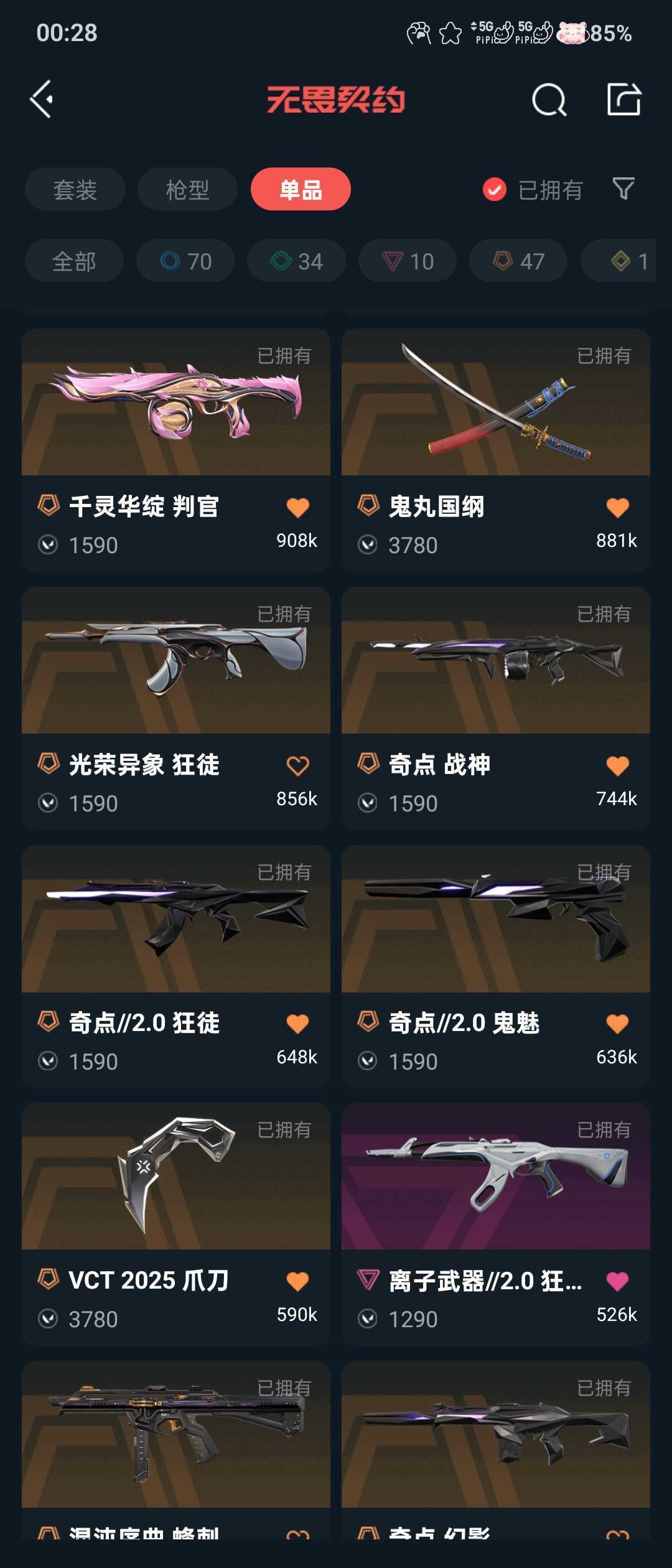Open the funnel filter options
This screenshot has width=672, height=1568.
[x=623, y=189]
